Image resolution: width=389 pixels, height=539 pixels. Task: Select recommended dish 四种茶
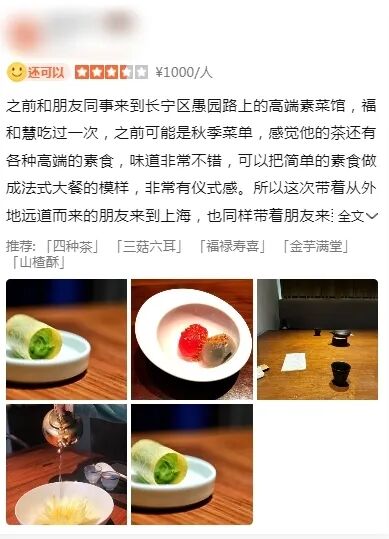(x=73, y=246)
